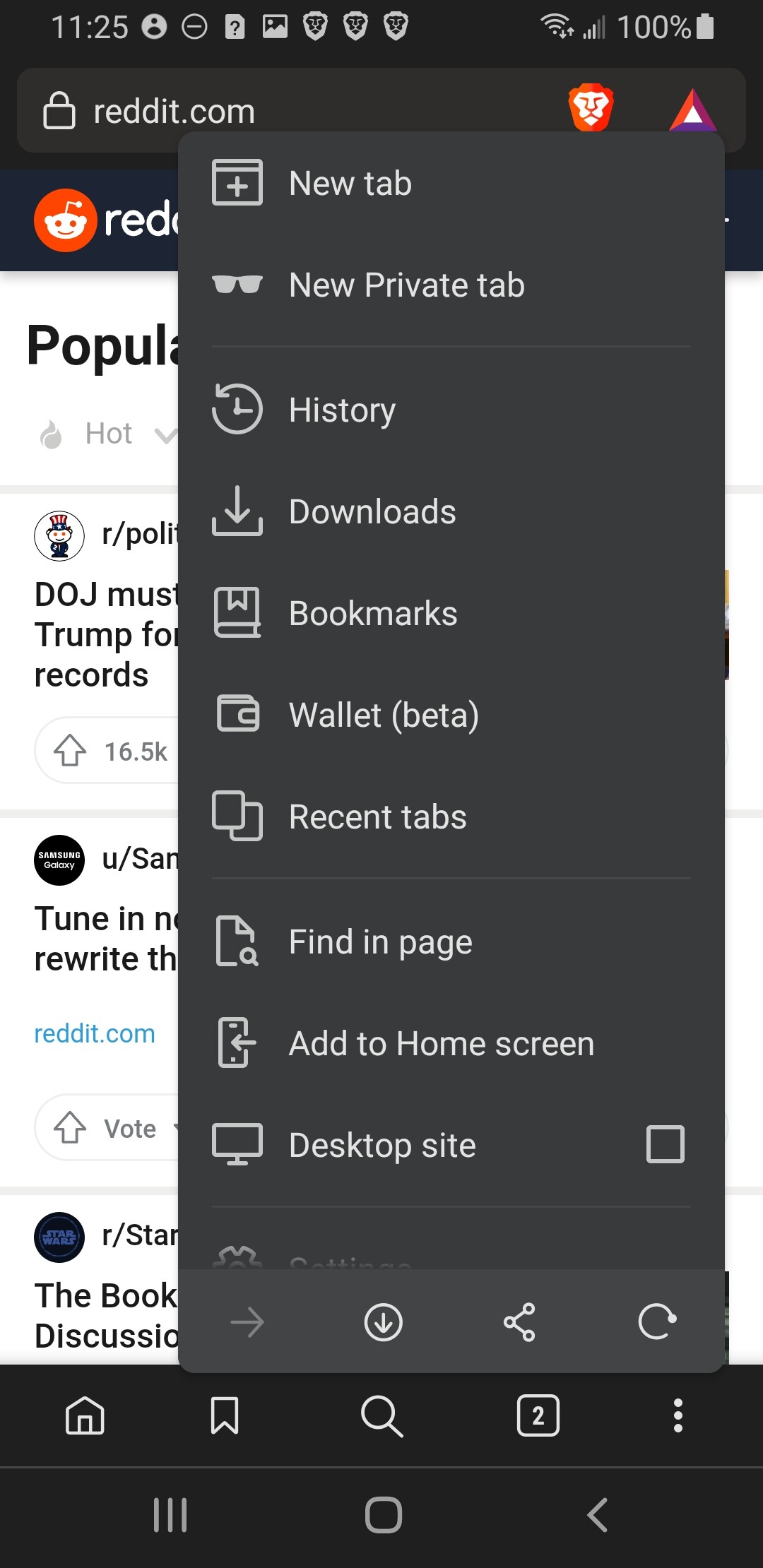Open Brave Rewards triangle icon

692,112
